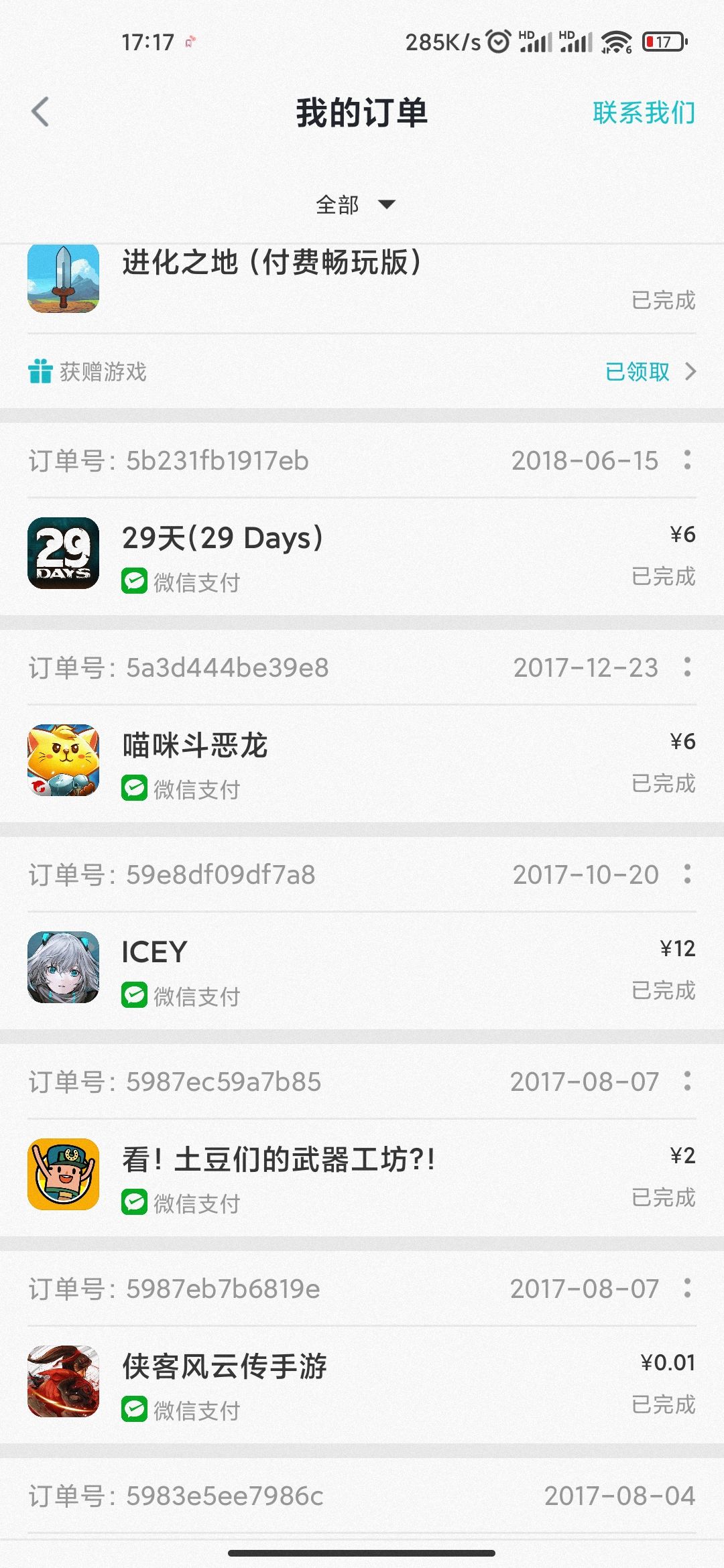Screen dimensions: 724x1568
Task: Open options for order 59e8df09df7a8
Action: 687,874
